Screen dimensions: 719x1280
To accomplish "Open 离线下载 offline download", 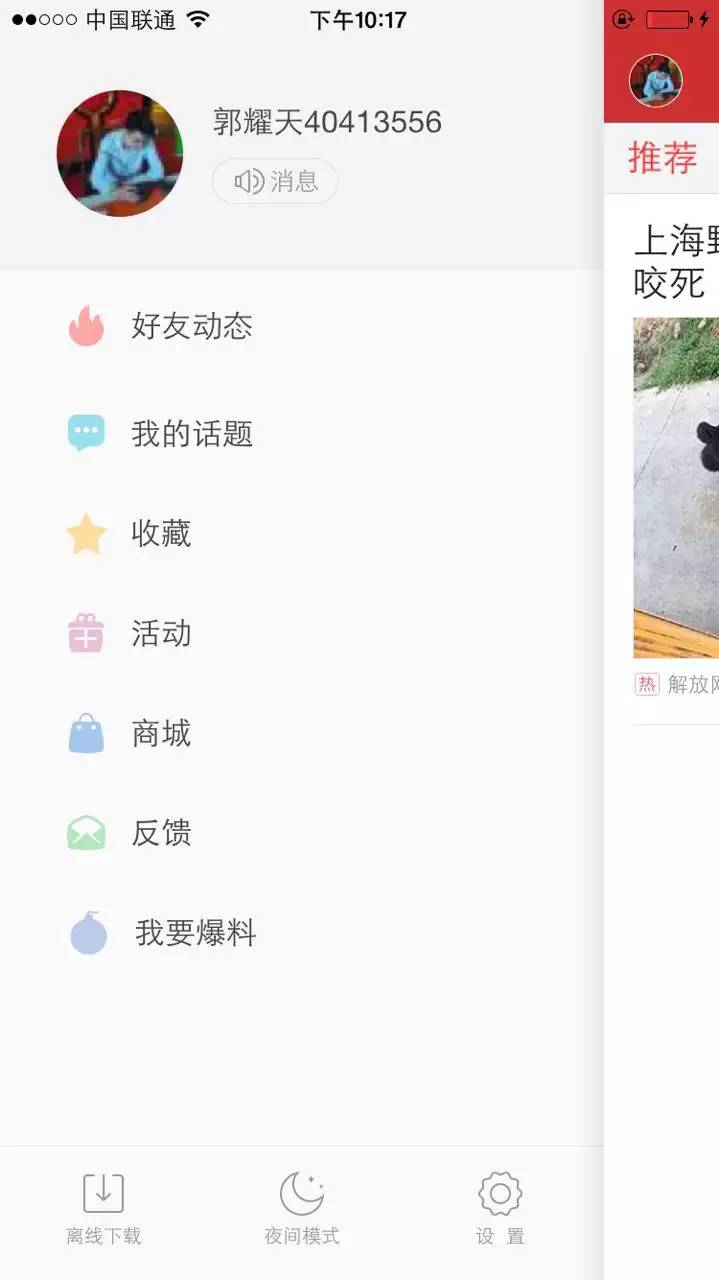I will click(103, 1208).
